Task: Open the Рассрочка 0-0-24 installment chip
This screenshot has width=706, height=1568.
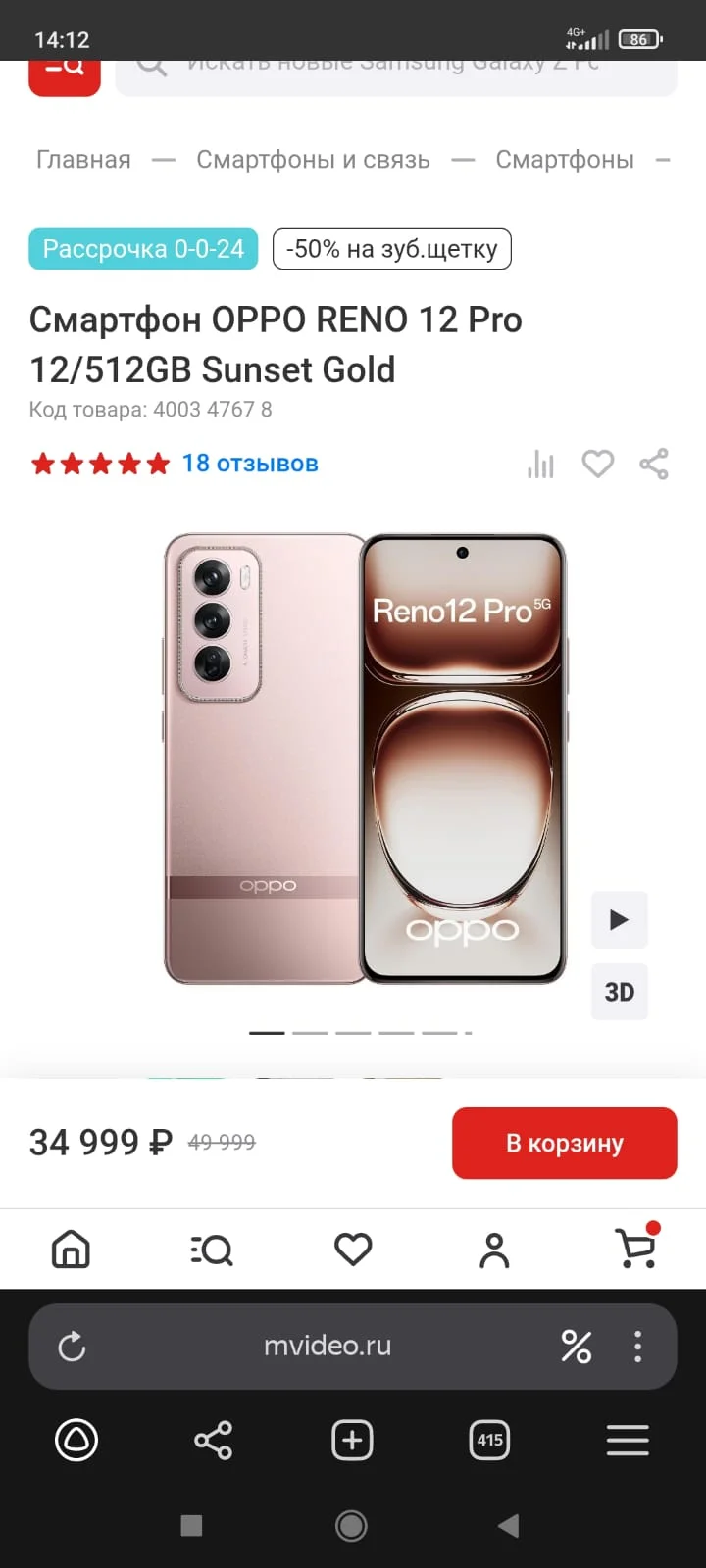Action: (143, 249)
